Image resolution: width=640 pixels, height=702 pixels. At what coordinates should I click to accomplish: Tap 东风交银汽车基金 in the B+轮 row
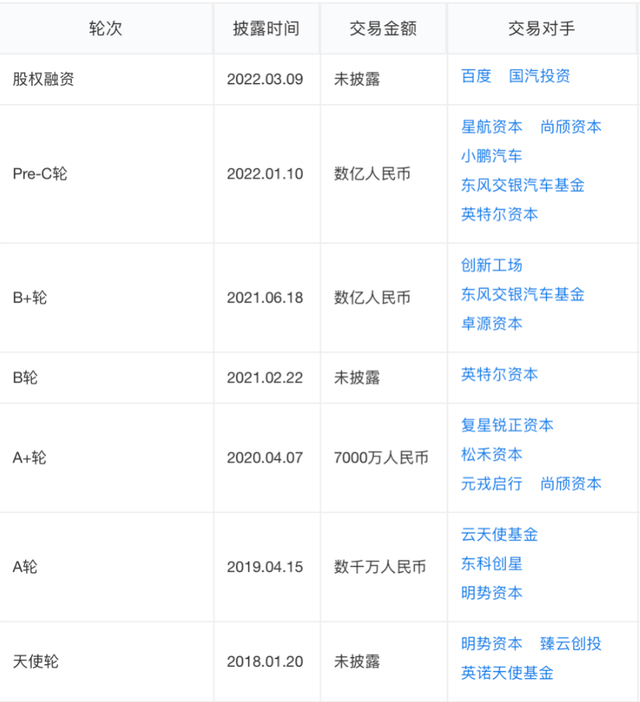tap(522, 294)
